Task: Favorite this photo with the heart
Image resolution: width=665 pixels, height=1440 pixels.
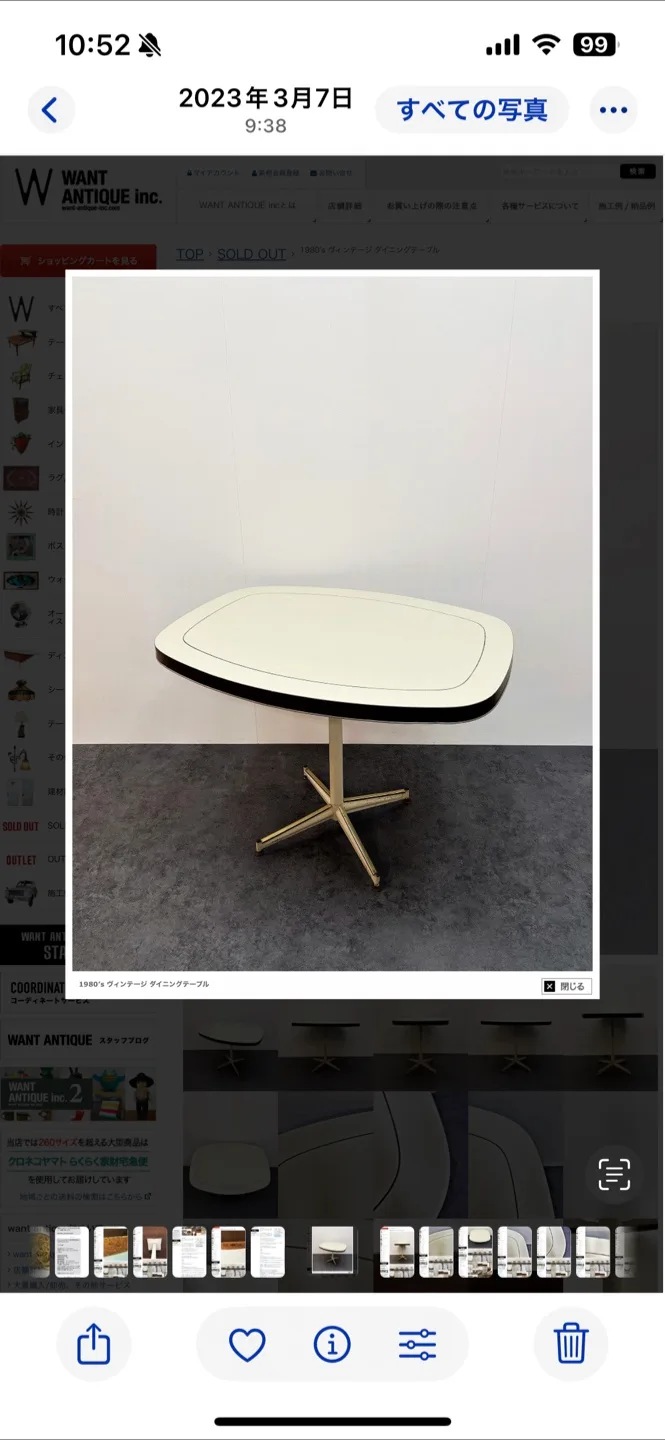Action: [x=247, y=1344]
